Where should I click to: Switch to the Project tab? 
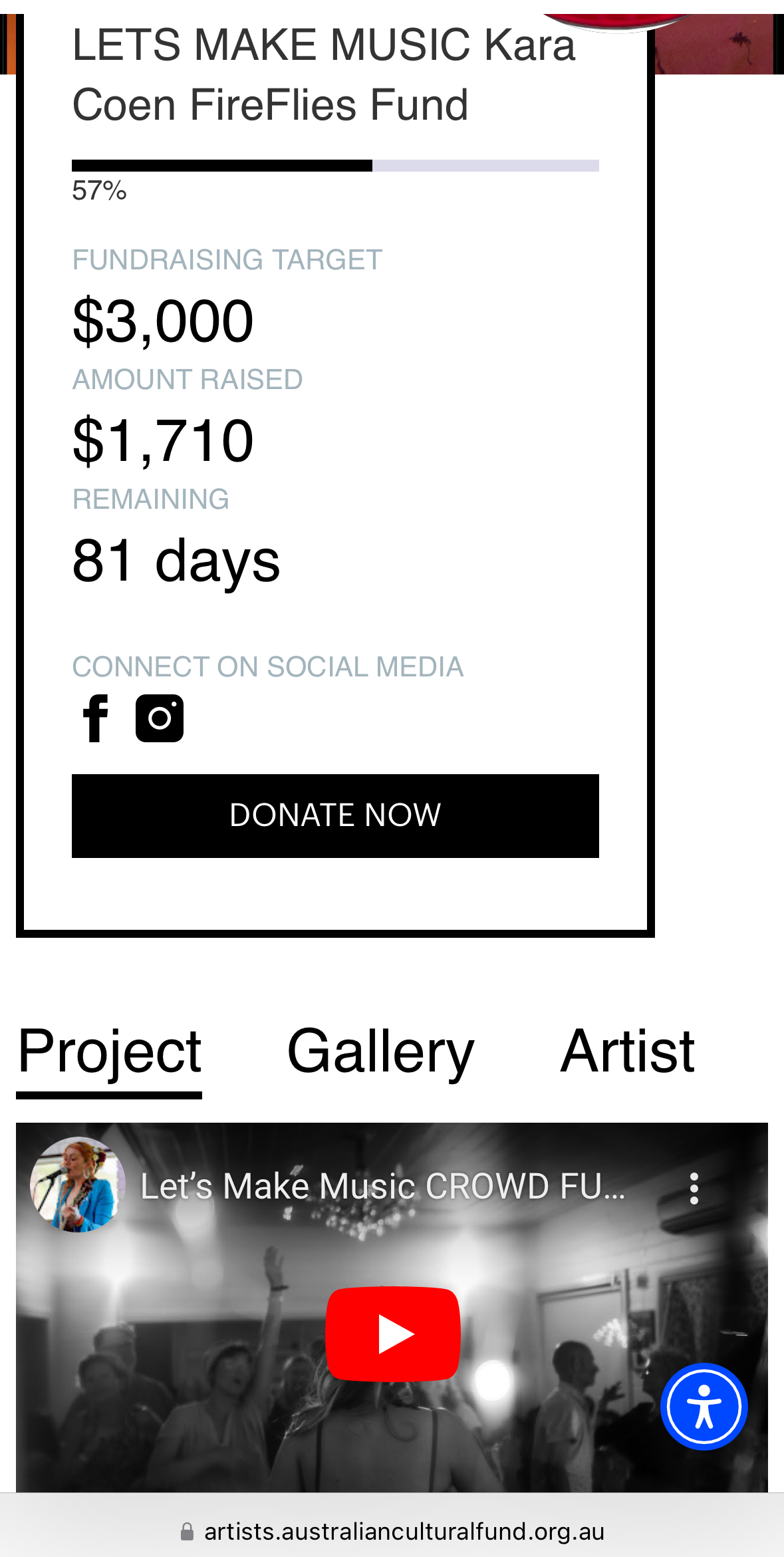(x=109, y=1052)
